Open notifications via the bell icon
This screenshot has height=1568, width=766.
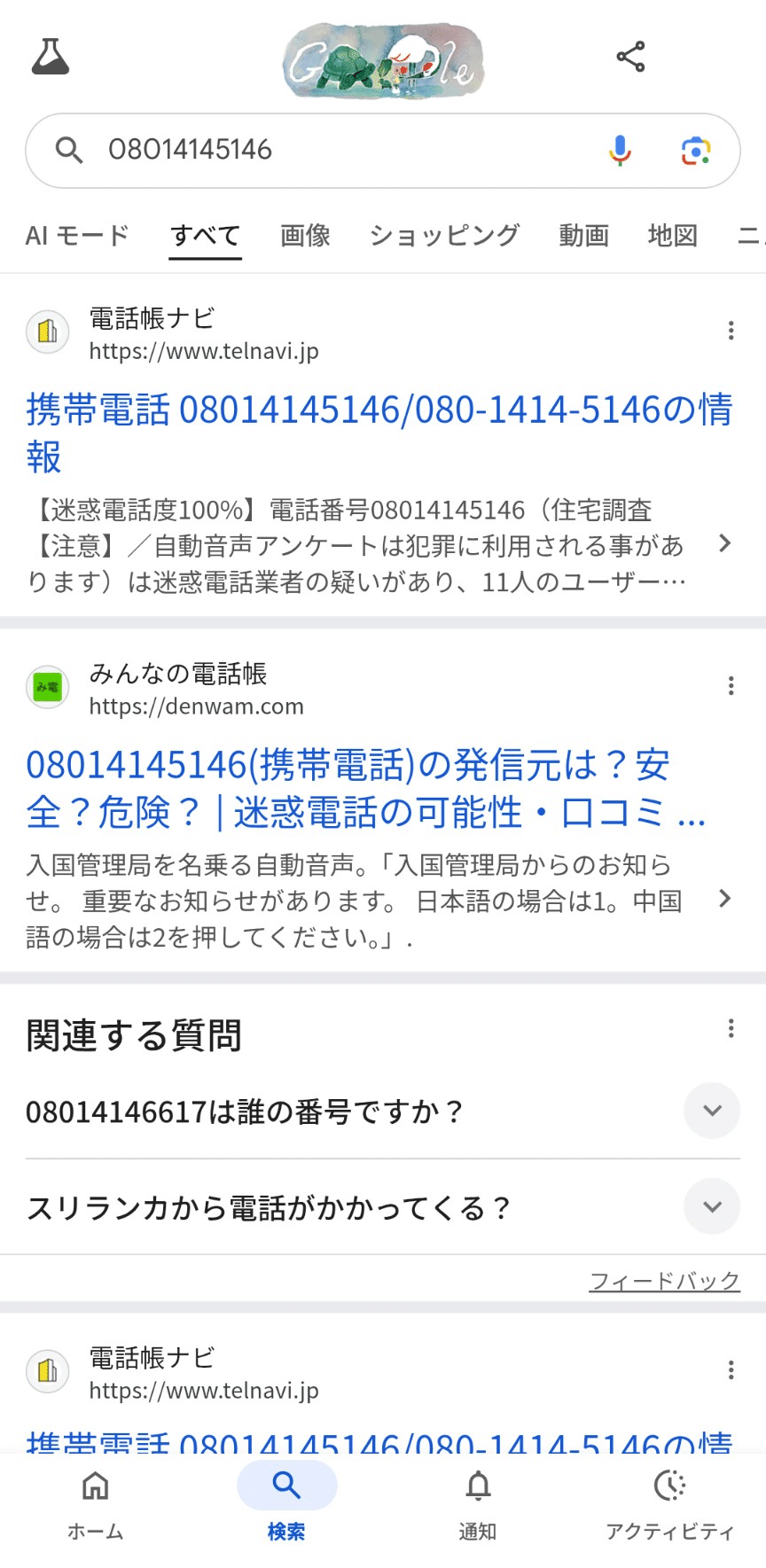click(478, 1502)
